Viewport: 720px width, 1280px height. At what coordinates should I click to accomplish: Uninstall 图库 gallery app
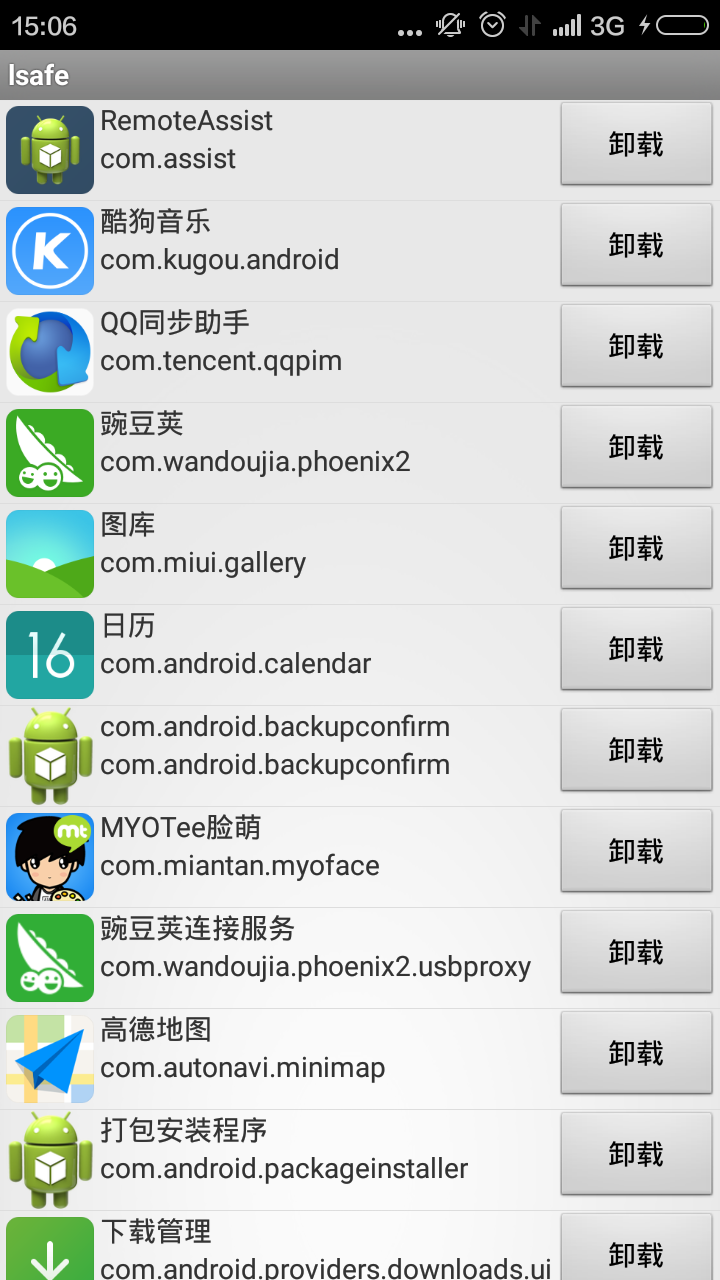click(636, 548)
